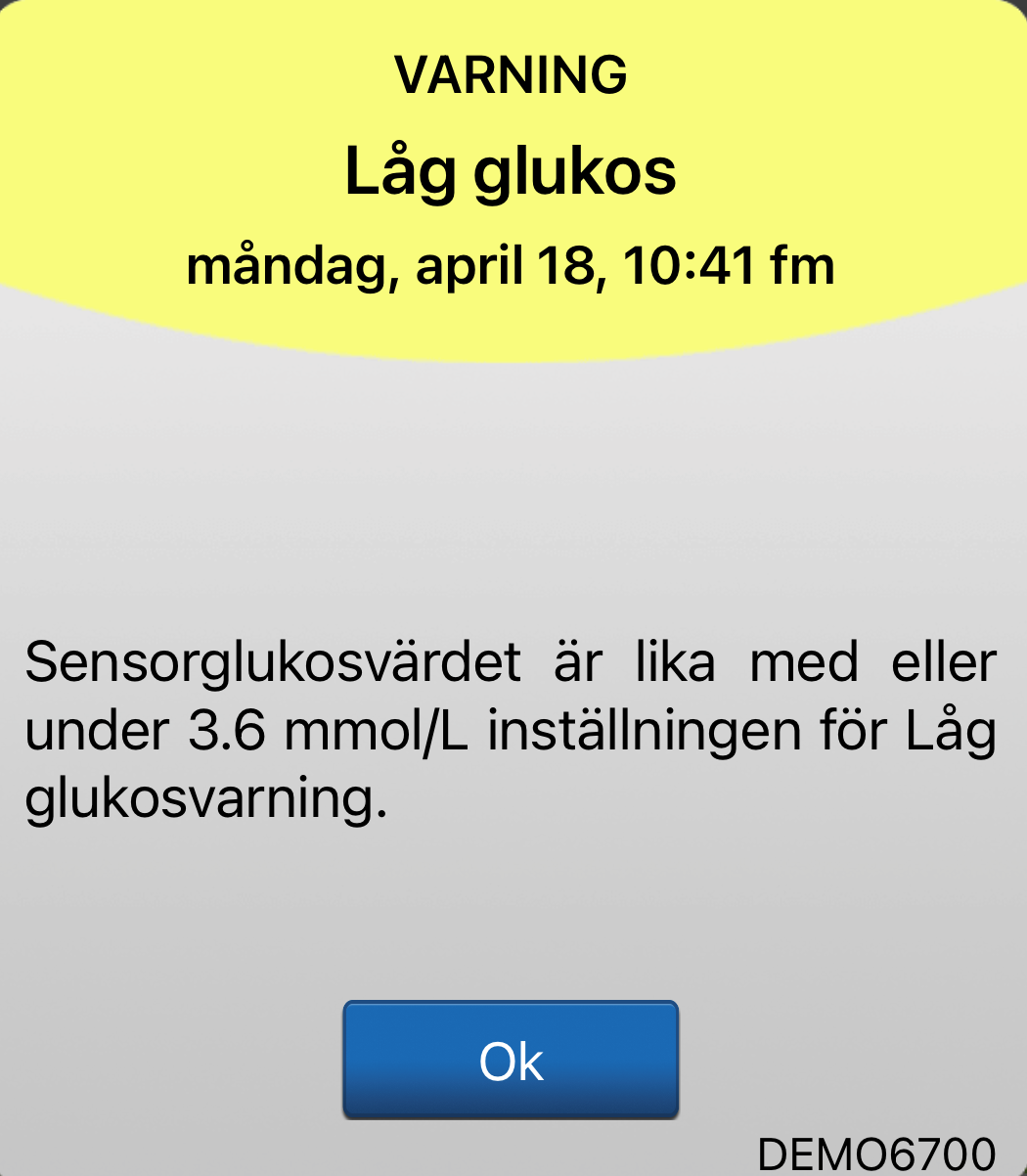Confirm the low glucose warning with Ok
1027x1176 pixels.
511,1060
